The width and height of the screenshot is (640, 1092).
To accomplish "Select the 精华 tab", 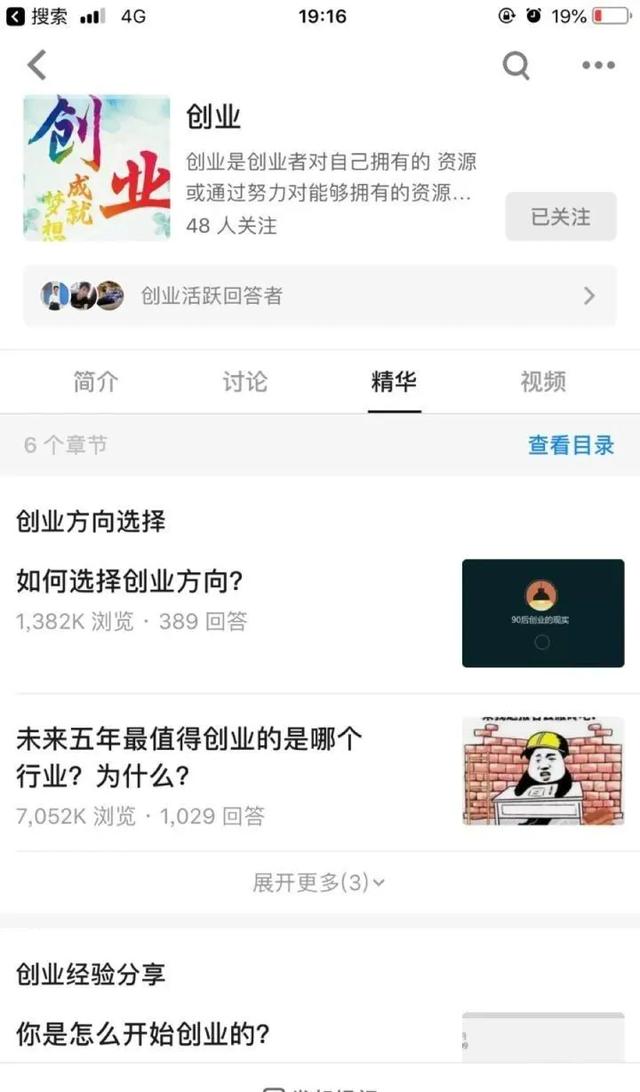I will pyautogui.click(x=394, y=381).
